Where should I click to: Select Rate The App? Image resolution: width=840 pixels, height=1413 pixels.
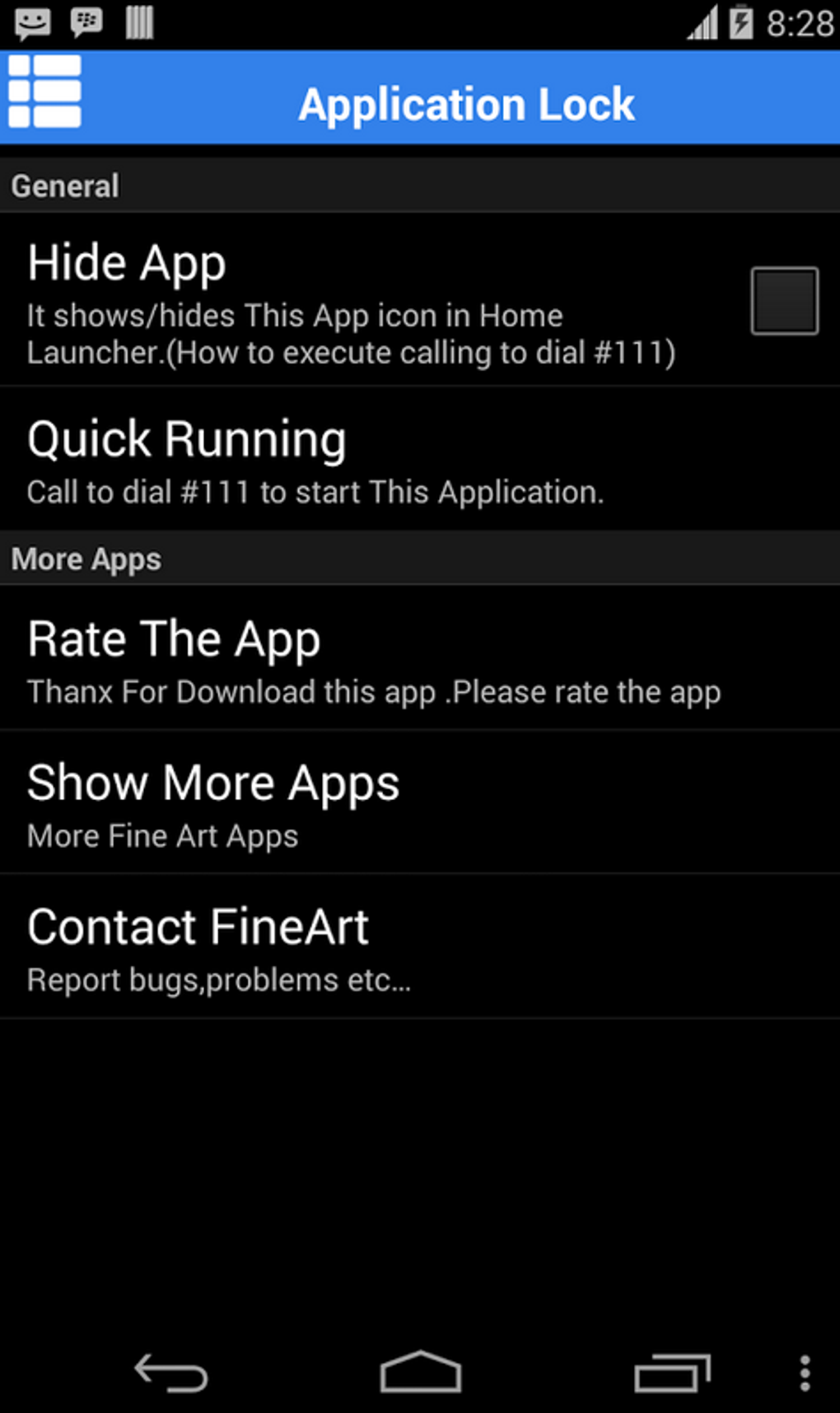pos(420,658)
